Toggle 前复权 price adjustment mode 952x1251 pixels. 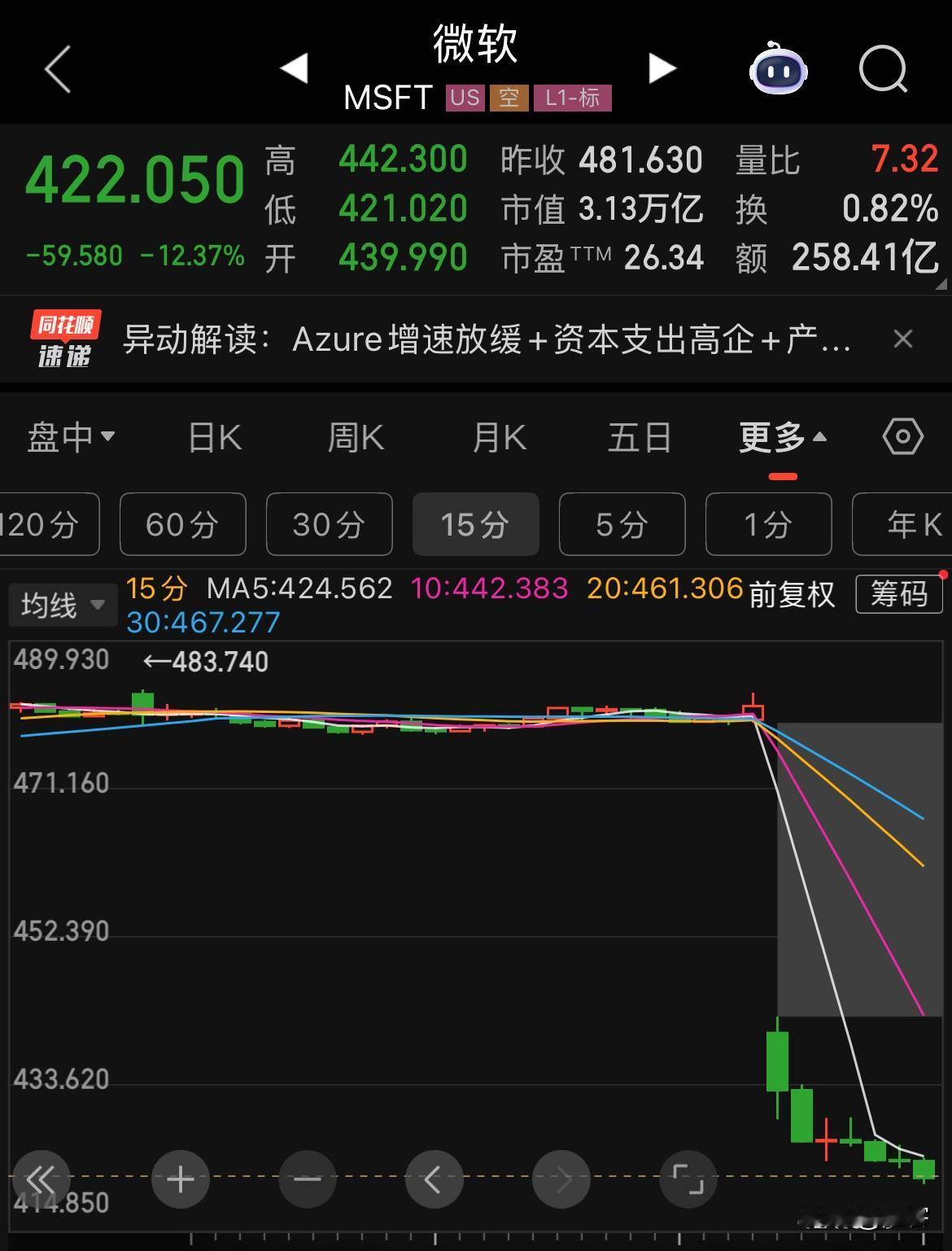pyautogui.click(x=790, y=595)
